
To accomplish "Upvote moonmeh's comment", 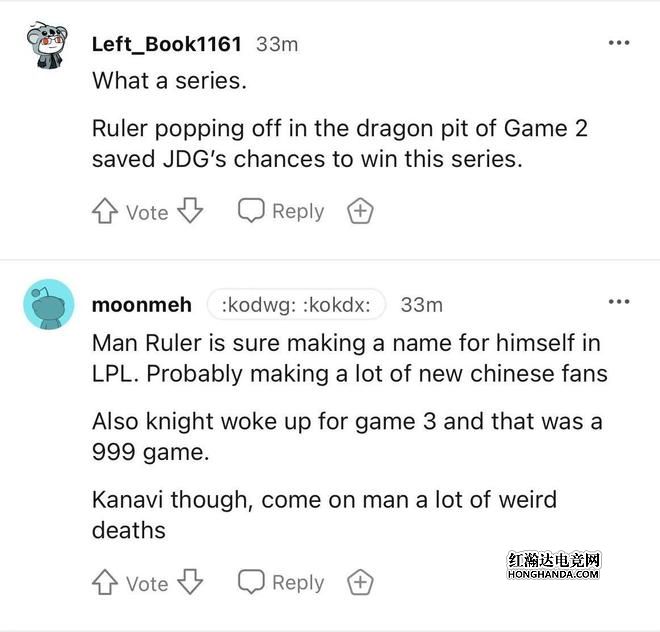I will pos(105,583).
